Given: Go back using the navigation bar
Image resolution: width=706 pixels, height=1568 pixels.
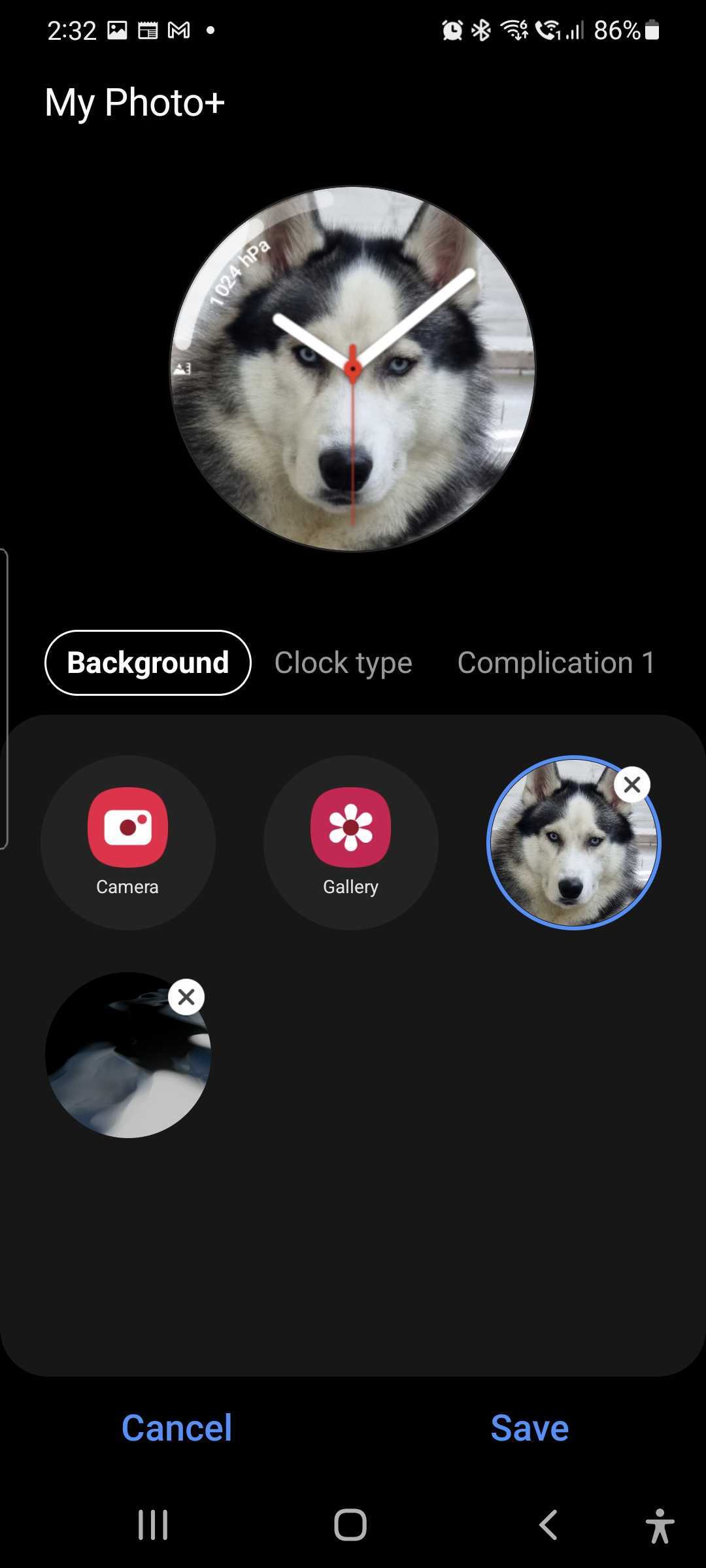Looking at the screenshot, I should 548,1525.
